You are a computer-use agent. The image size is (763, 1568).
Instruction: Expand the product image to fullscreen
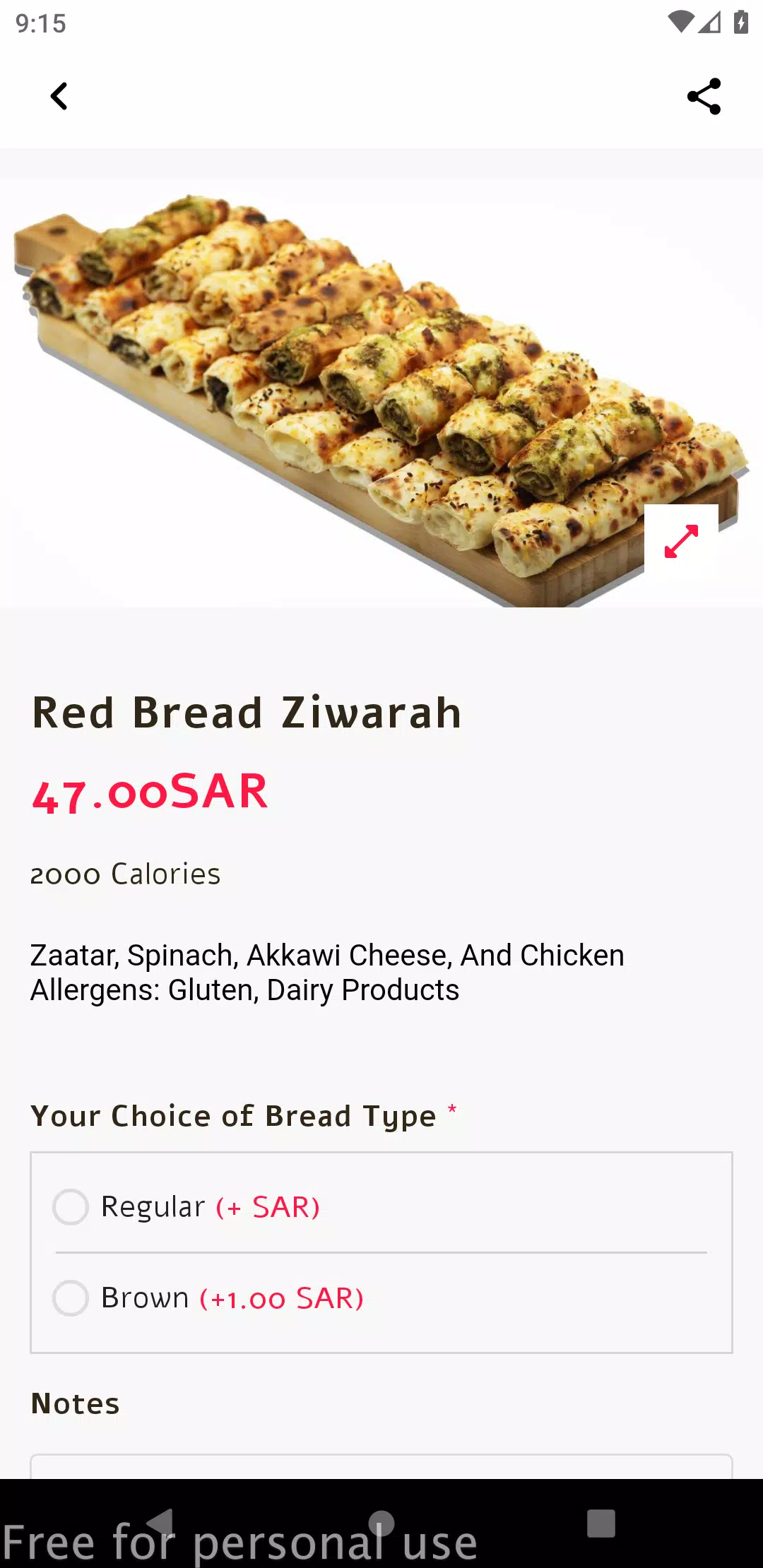point(680,540)
